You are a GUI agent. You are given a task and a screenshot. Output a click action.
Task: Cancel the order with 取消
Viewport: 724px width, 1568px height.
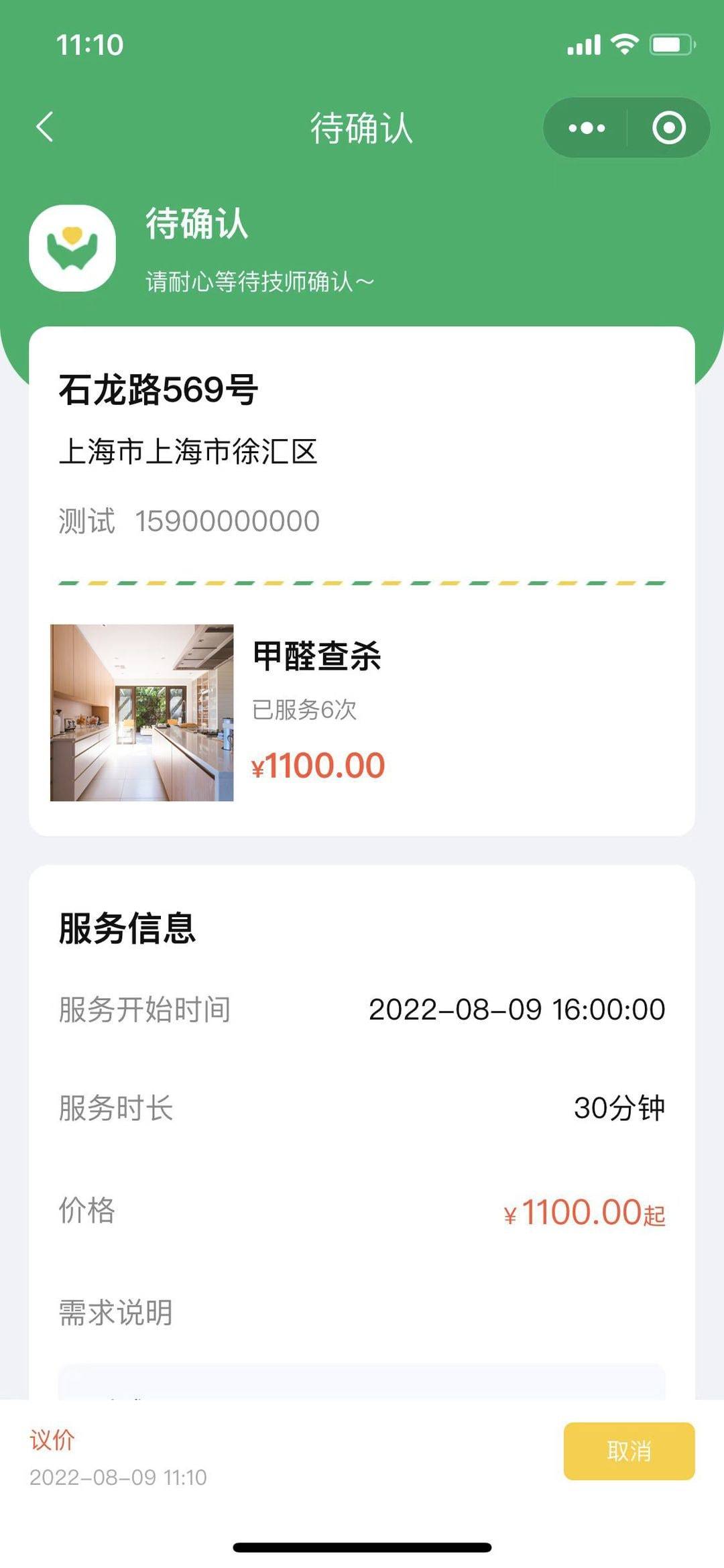628,1451
